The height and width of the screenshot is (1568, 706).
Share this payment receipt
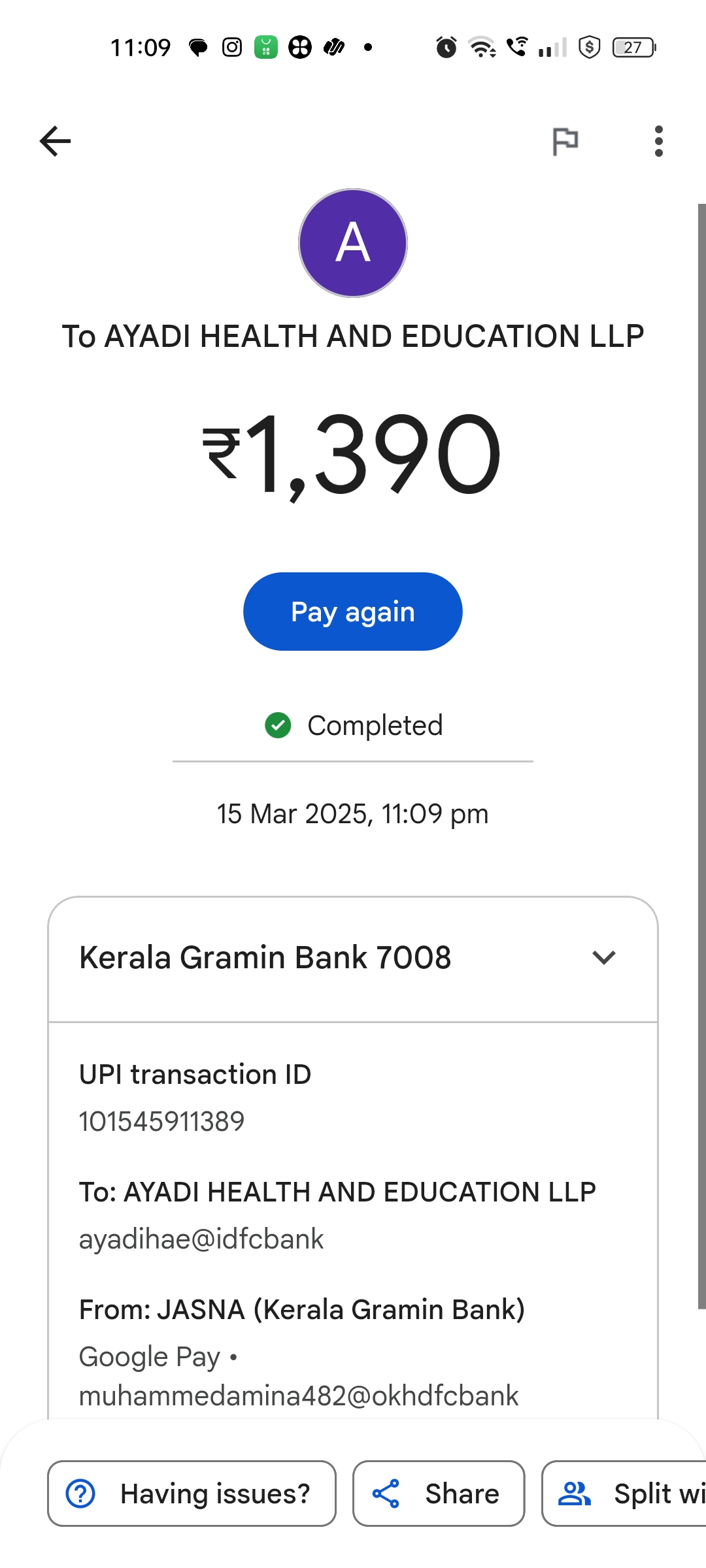(439, 1494)
